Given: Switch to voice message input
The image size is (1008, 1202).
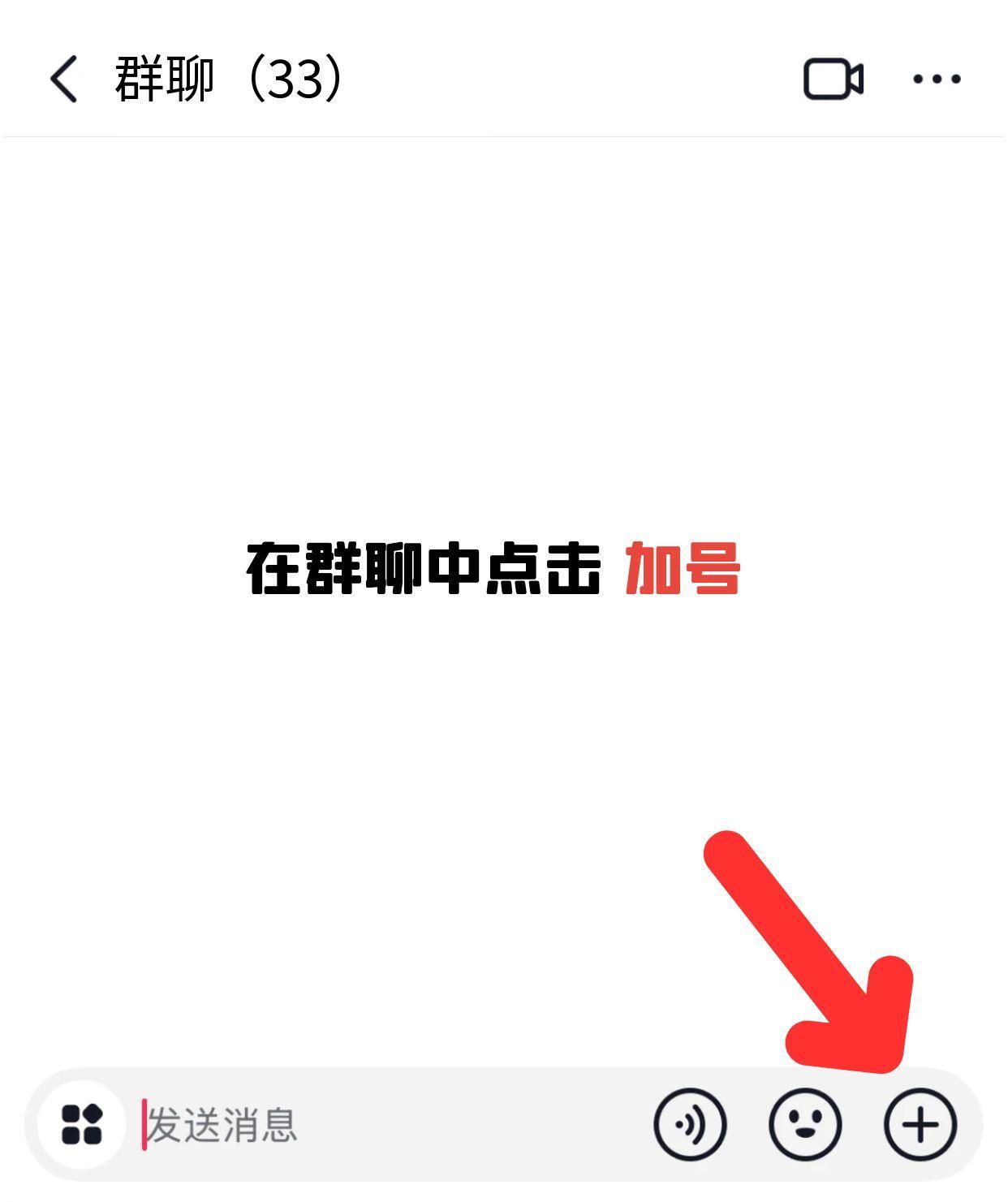Looking at the screenshot, I should click(x=690, y=1125).
